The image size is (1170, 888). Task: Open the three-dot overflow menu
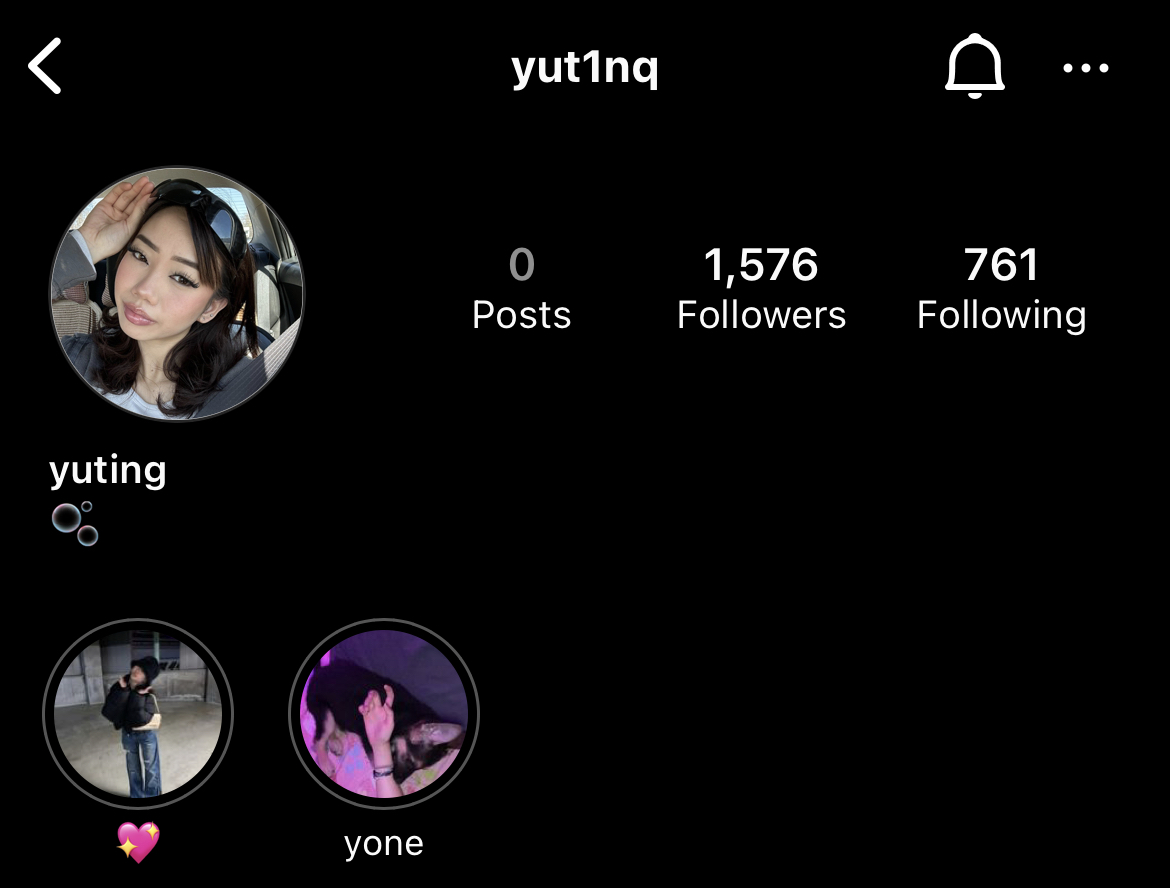(x=1085, y=68)
